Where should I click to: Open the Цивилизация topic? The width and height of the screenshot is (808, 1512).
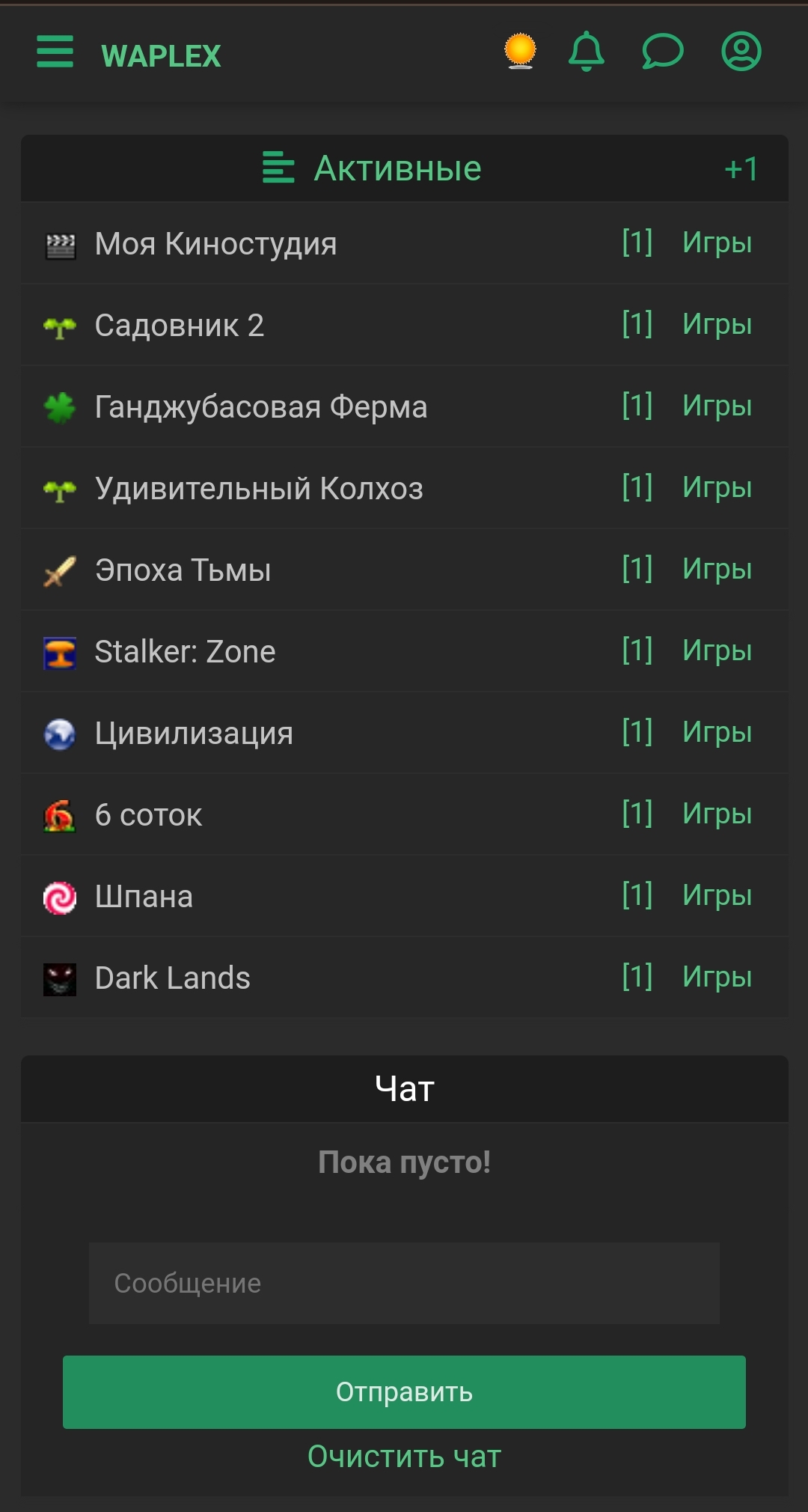click(x=194, y=734)
